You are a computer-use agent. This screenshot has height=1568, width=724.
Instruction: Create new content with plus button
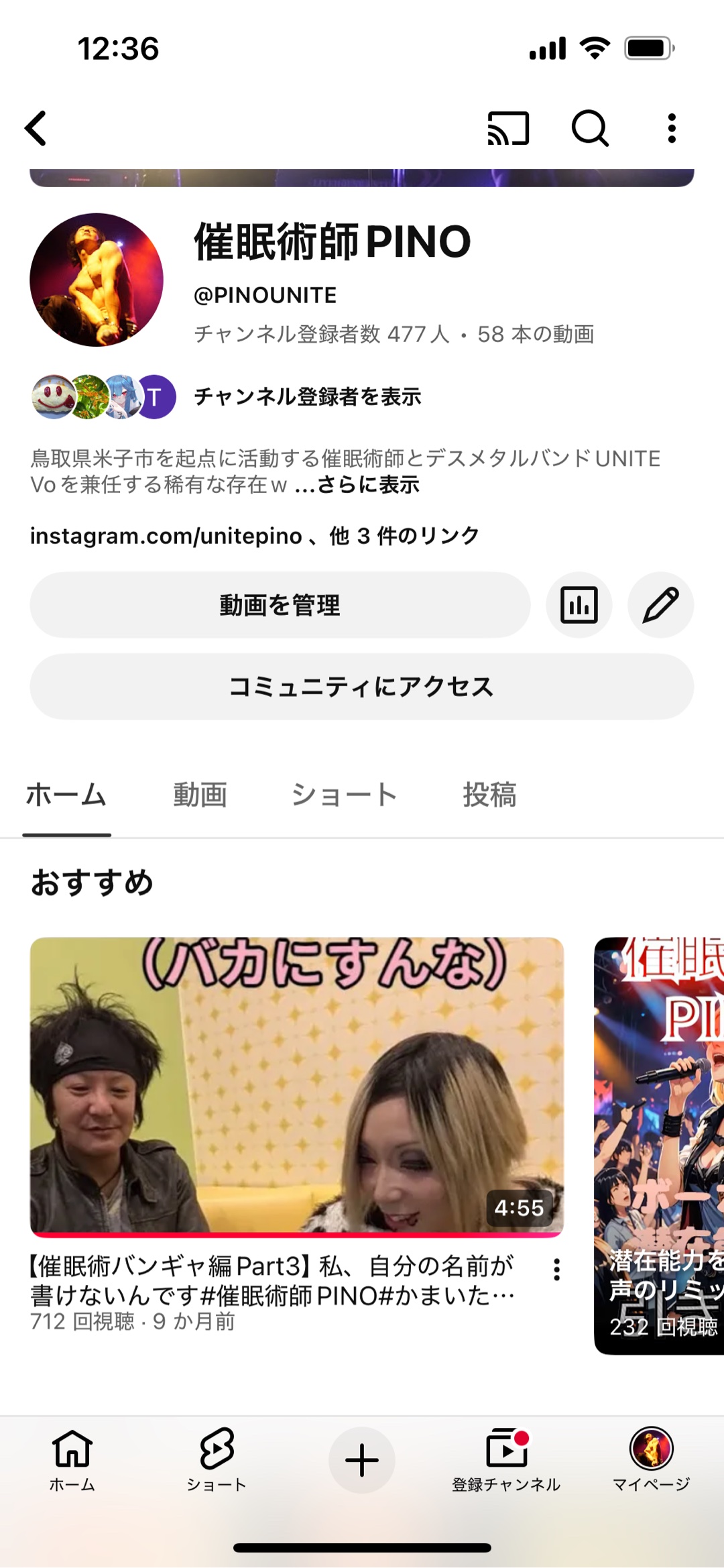coord(362,1460)
